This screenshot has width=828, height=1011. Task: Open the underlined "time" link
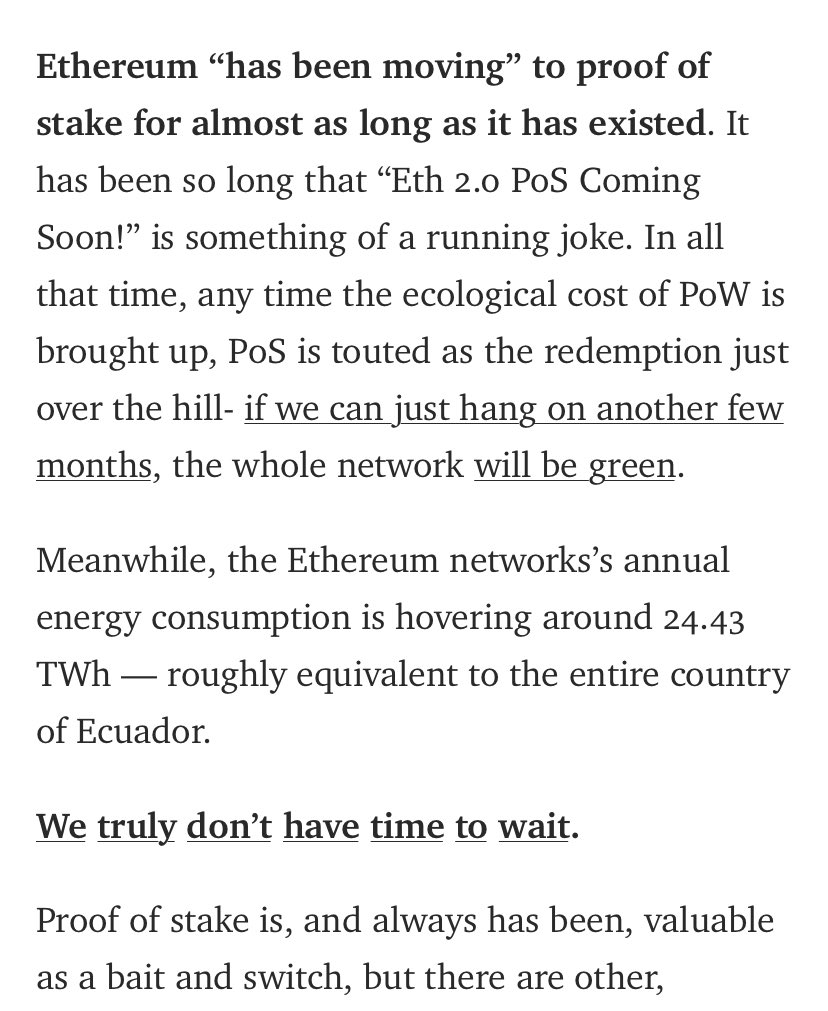pos(407,827)
